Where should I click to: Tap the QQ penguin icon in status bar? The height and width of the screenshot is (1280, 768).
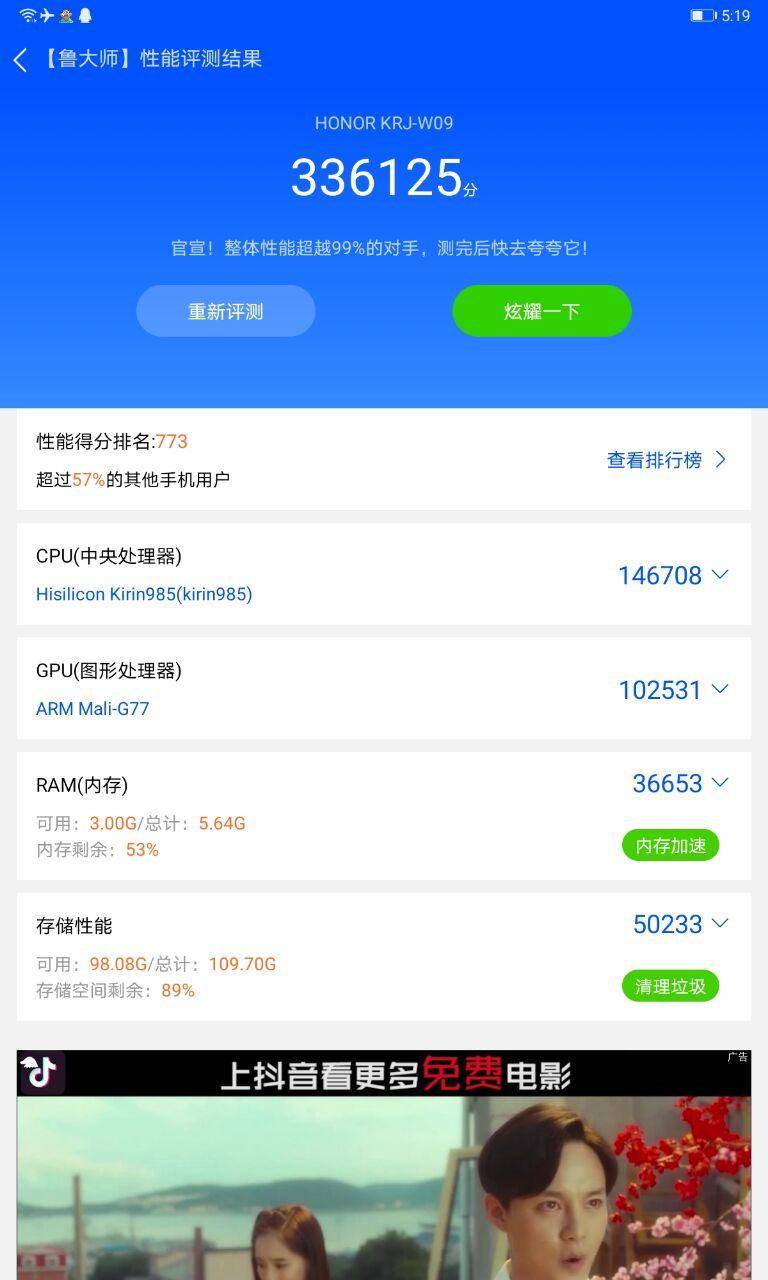[x=84, y=15]
